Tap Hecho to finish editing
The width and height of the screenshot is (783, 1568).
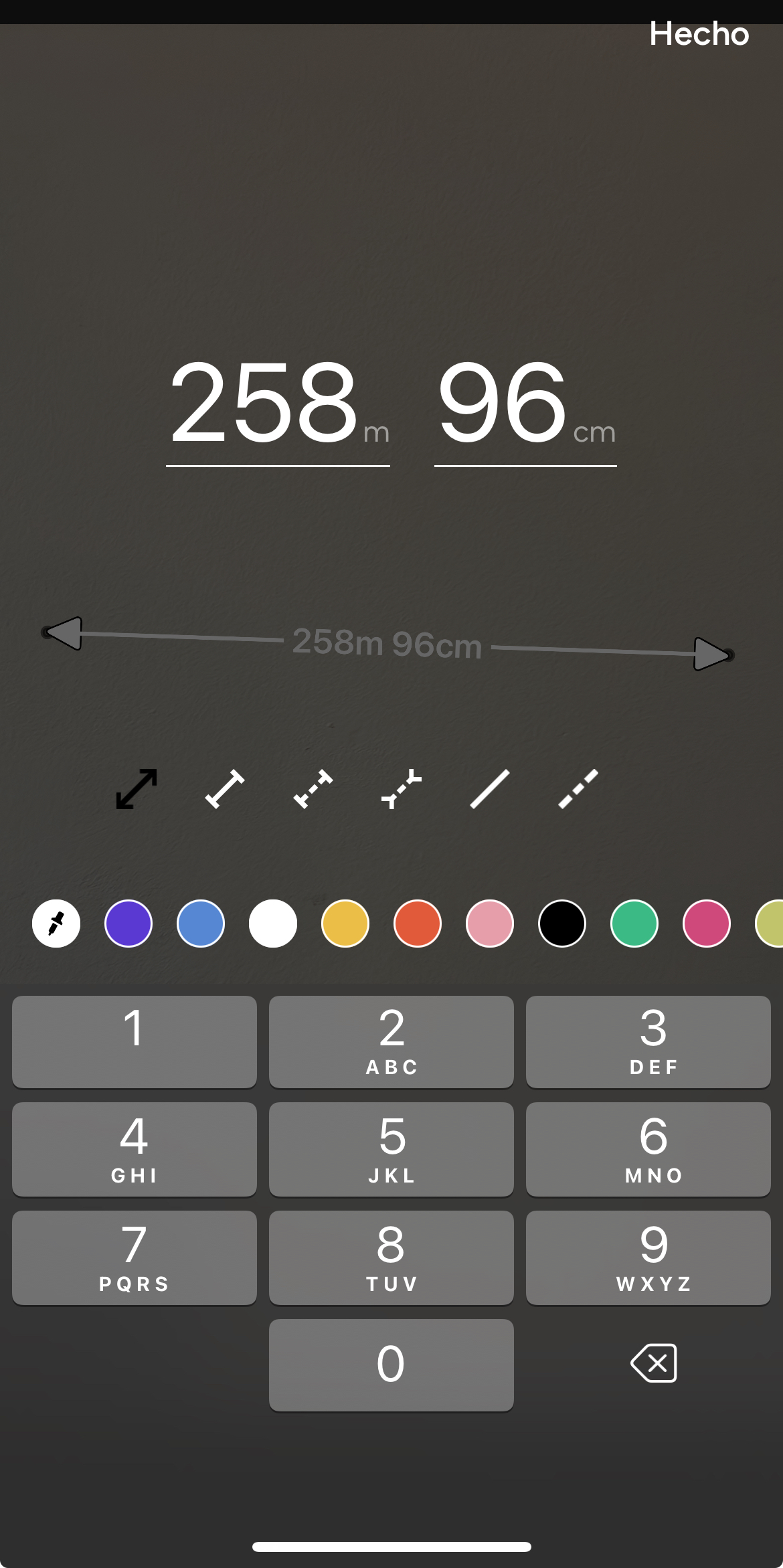699,33
